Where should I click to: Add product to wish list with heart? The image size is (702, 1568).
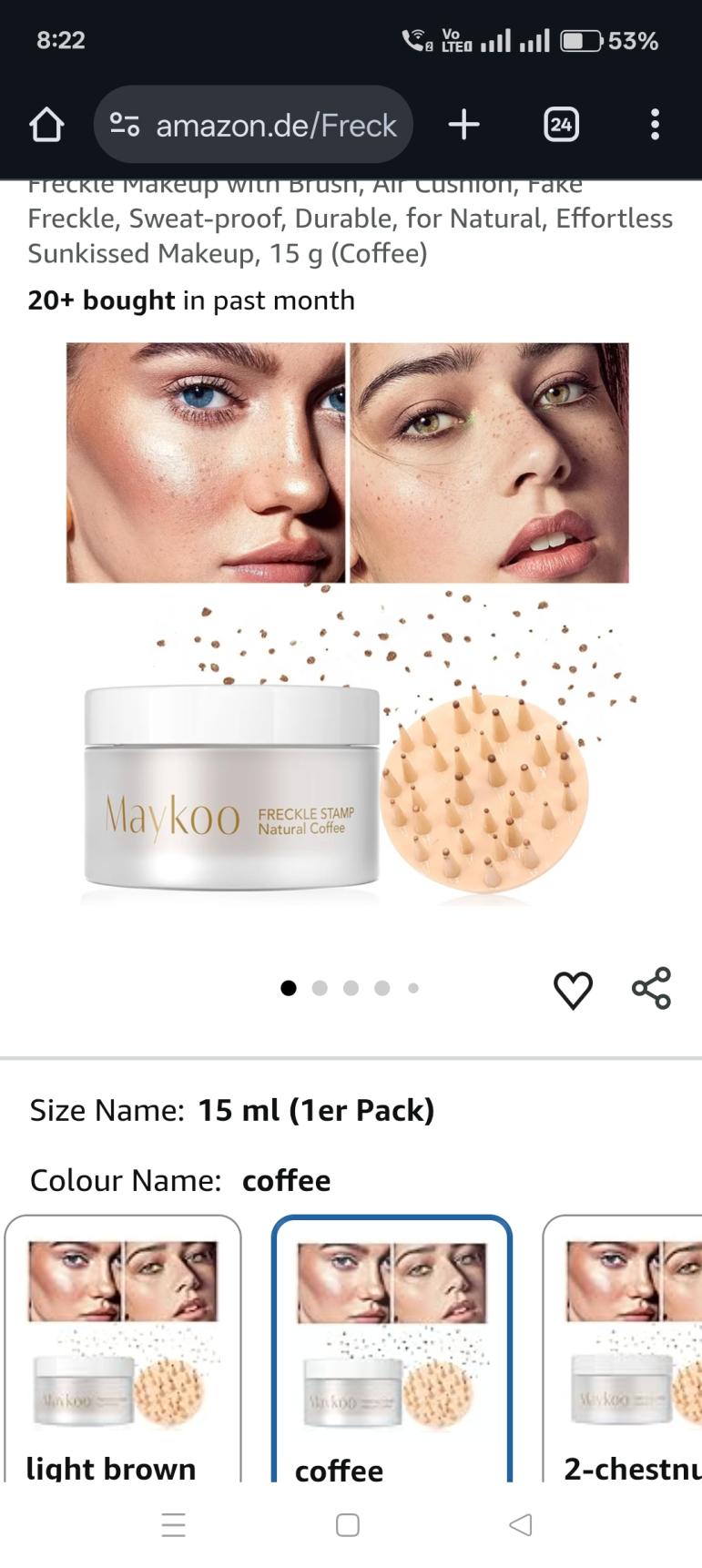pyautogui.click(x=573, y=990)
